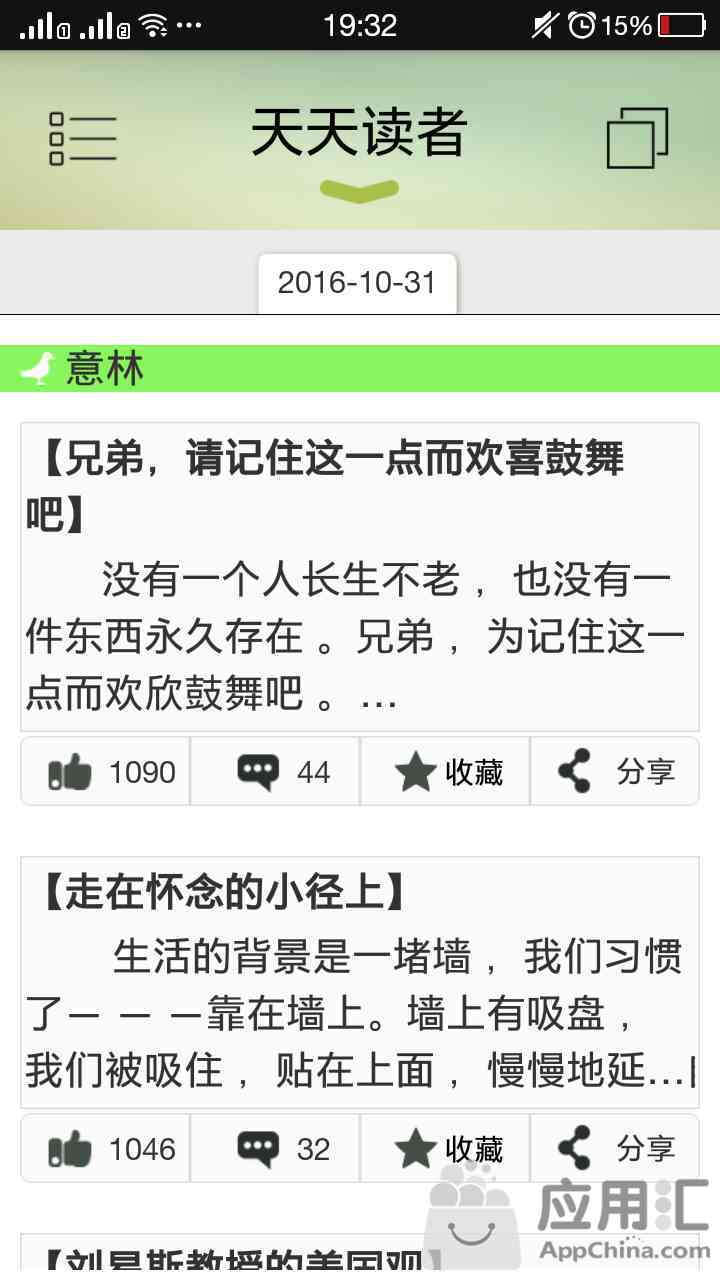Image resolution: width=720 pixels, height=1280 pixels.
Task: Like the article with 1090 likes
Action: click(106, 772)
